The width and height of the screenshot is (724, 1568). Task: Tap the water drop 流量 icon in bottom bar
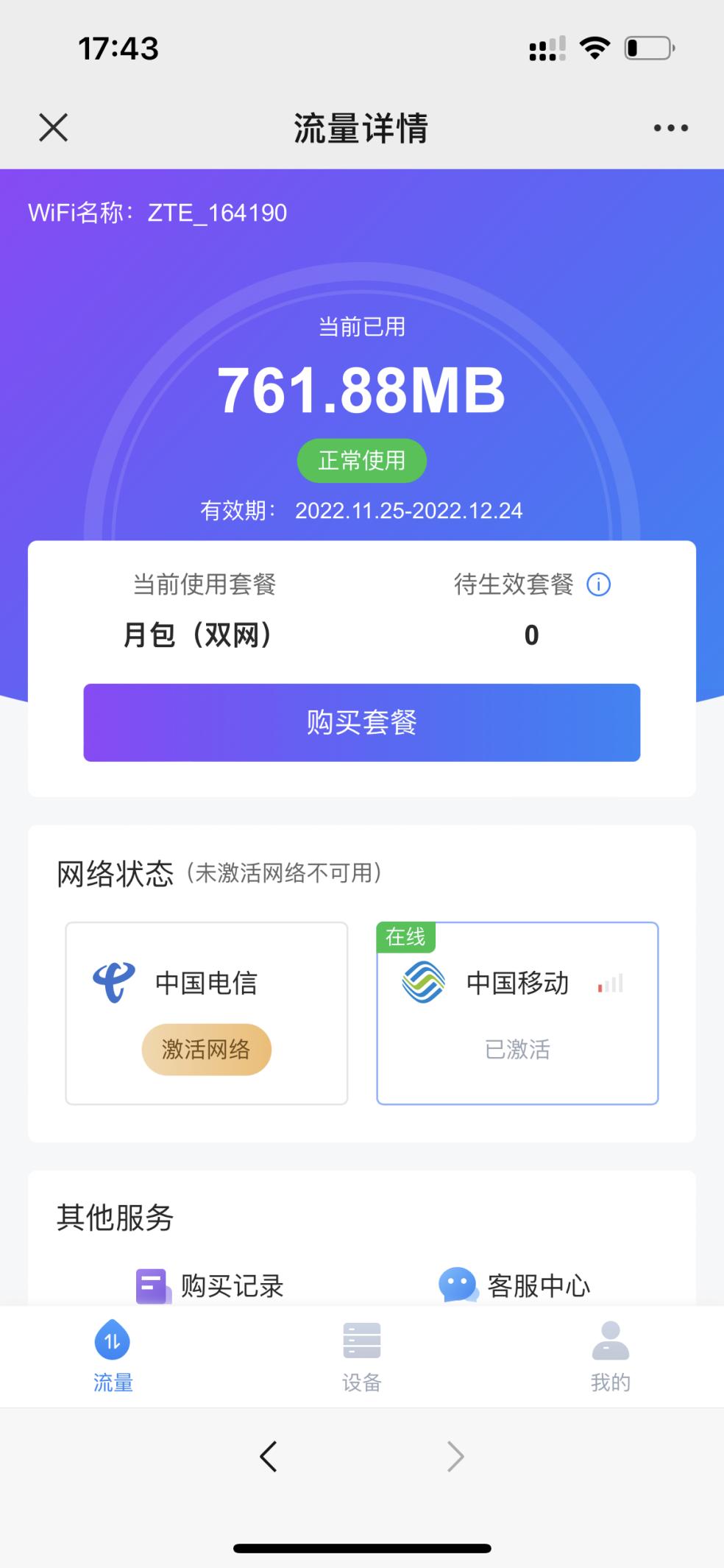112,1341
